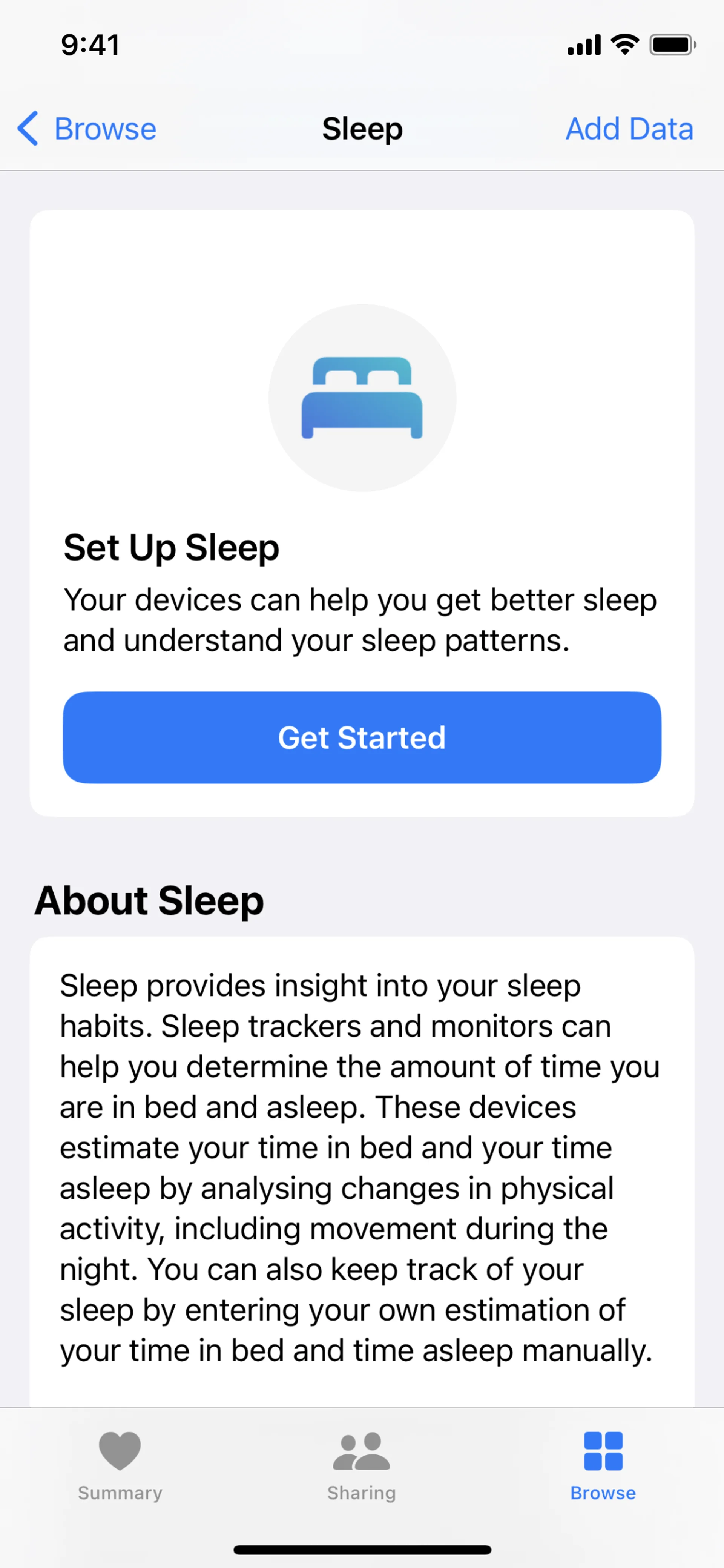Tap Add Data in the top bar
The image size is (724, 1568).
click(x=629, y=128)
